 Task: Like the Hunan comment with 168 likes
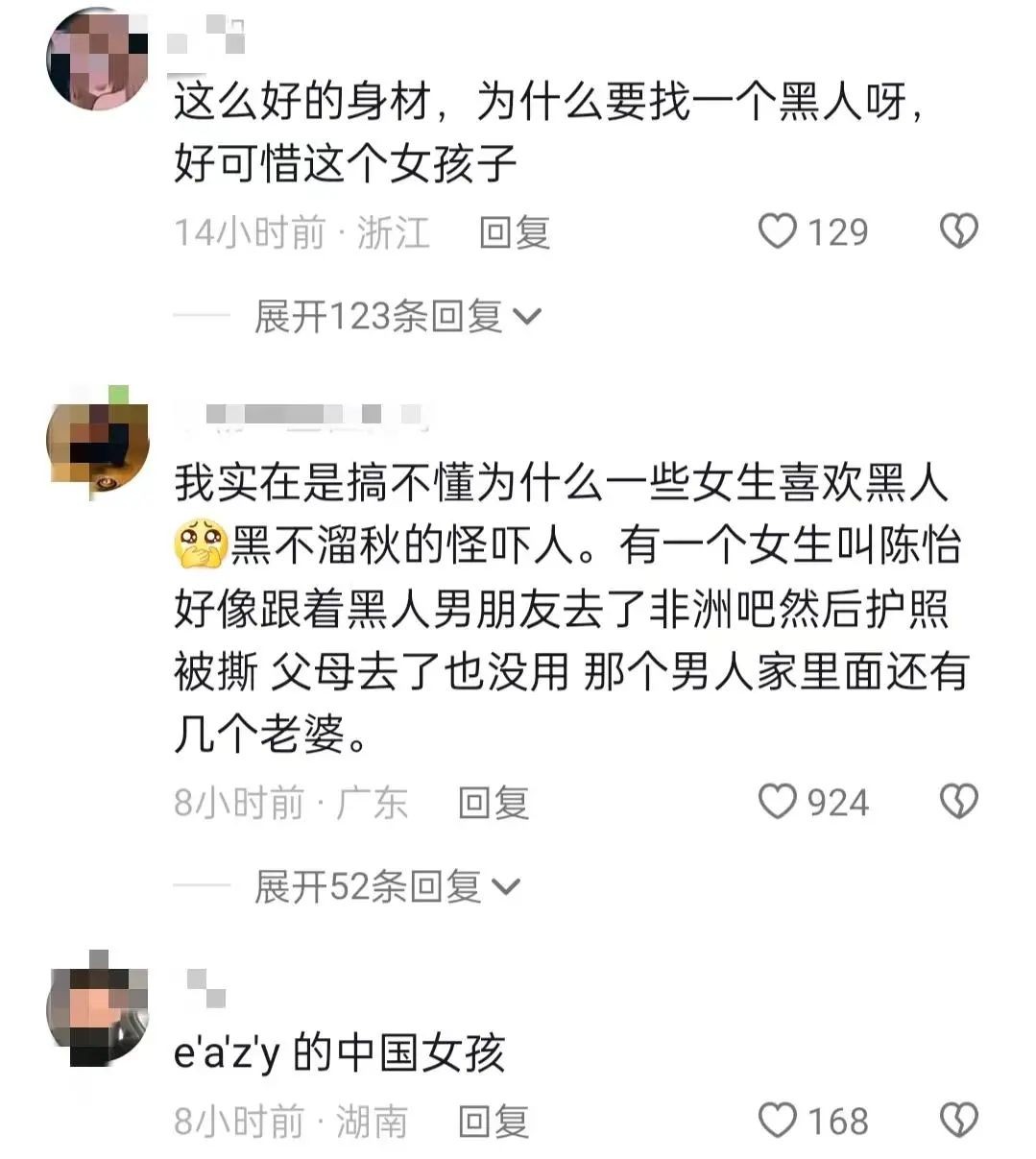pos(778,1121)
